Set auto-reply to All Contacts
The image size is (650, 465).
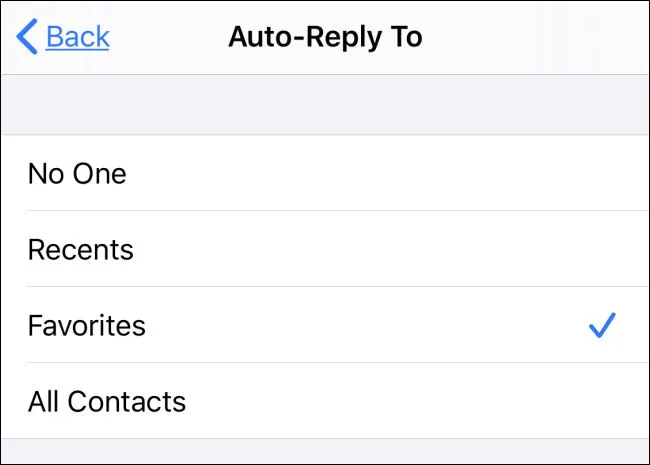[x=107, y=401]
